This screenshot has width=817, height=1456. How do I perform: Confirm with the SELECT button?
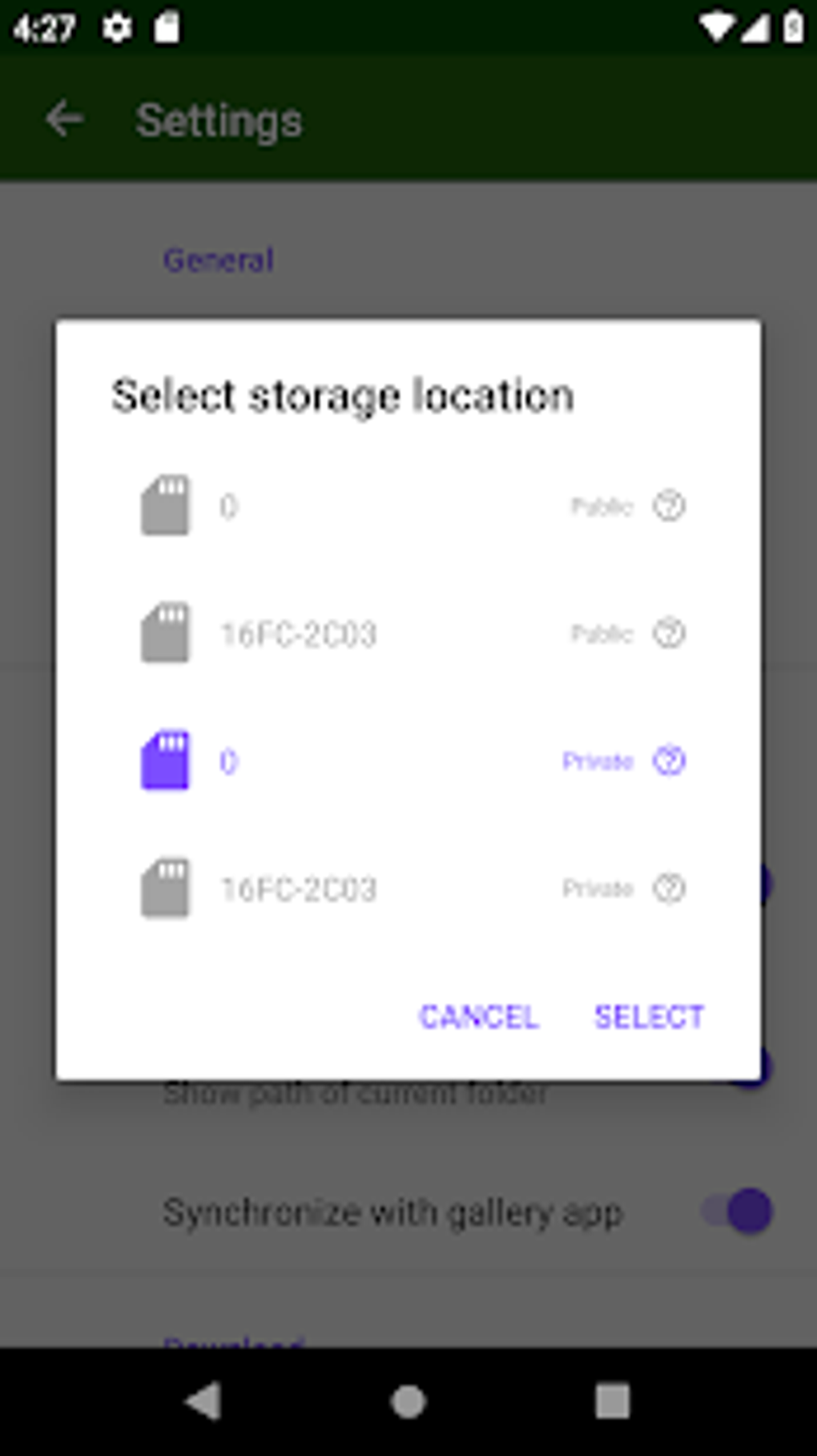649,1017
